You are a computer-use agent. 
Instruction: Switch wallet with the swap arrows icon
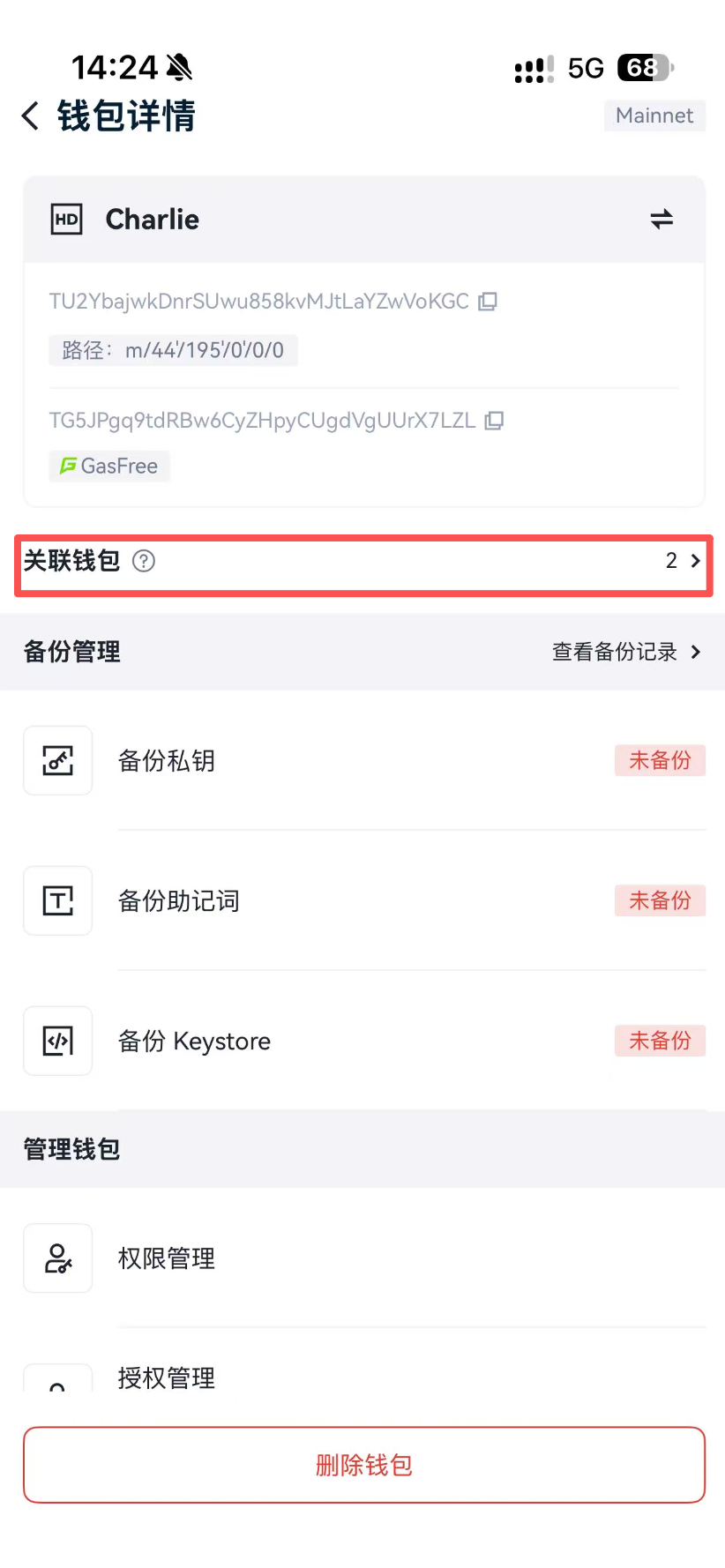pos(661,219)
